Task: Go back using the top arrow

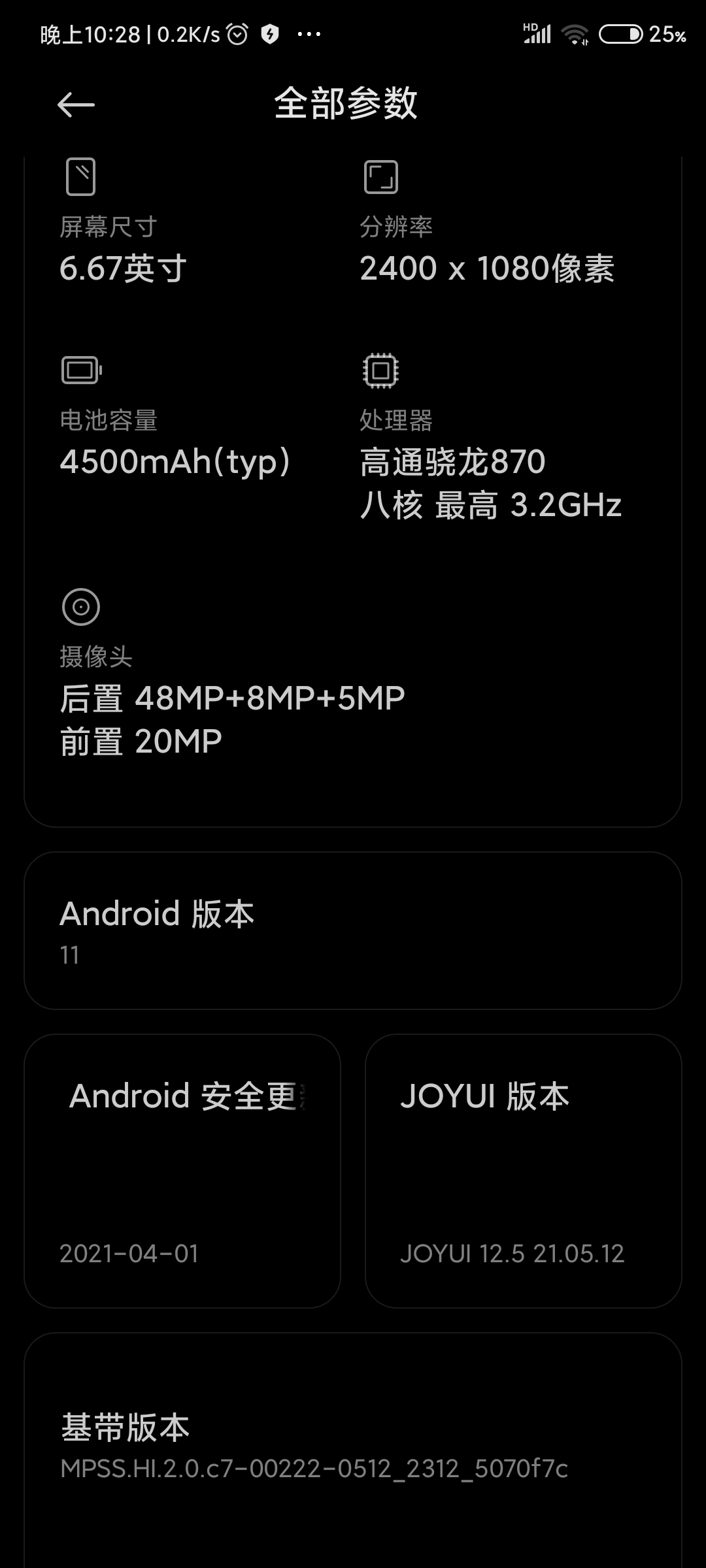Action: 76,105
